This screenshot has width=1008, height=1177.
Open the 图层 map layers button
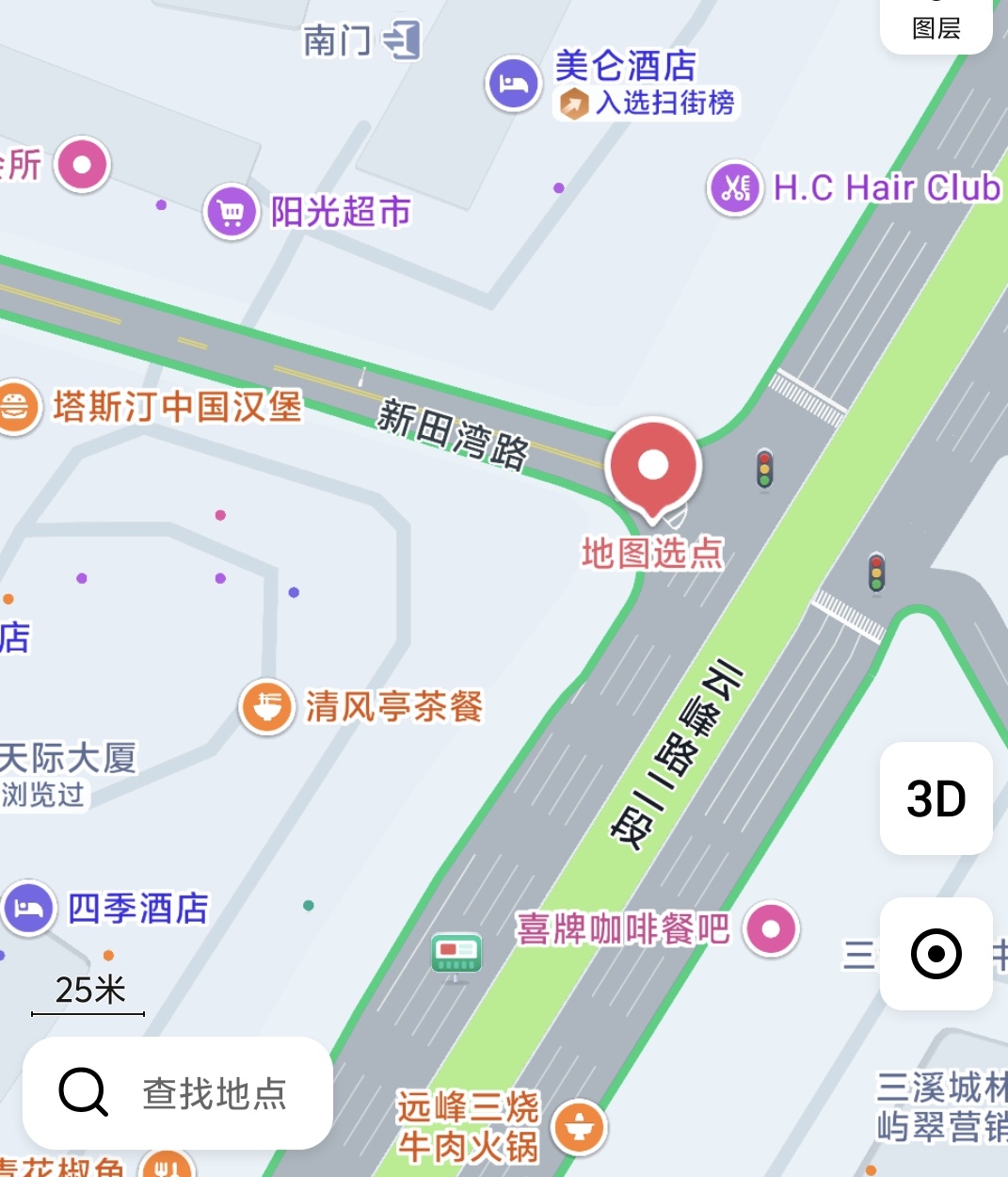point(936,26)
